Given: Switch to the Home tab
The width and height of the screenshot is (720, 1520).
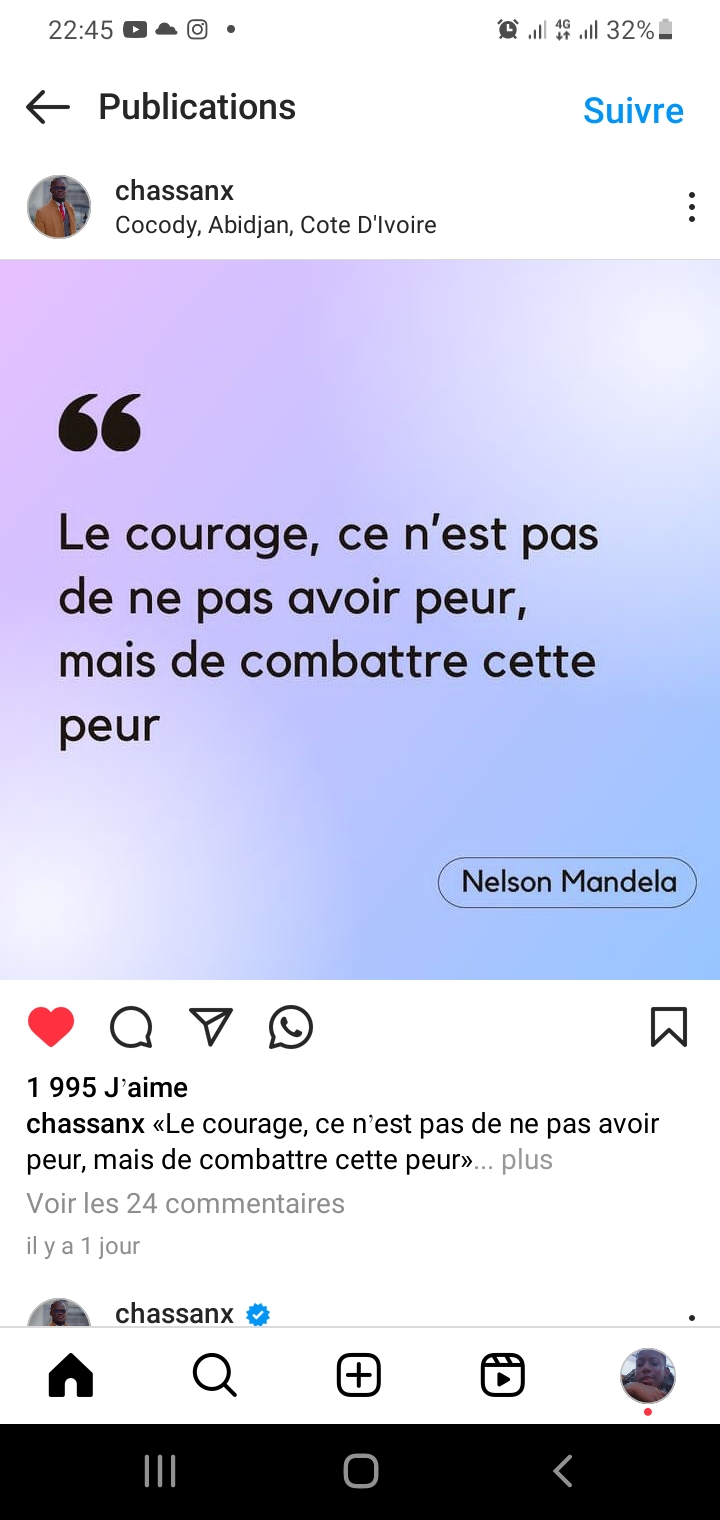Looking at the screenshot, I should click(x=71, y=1376).
